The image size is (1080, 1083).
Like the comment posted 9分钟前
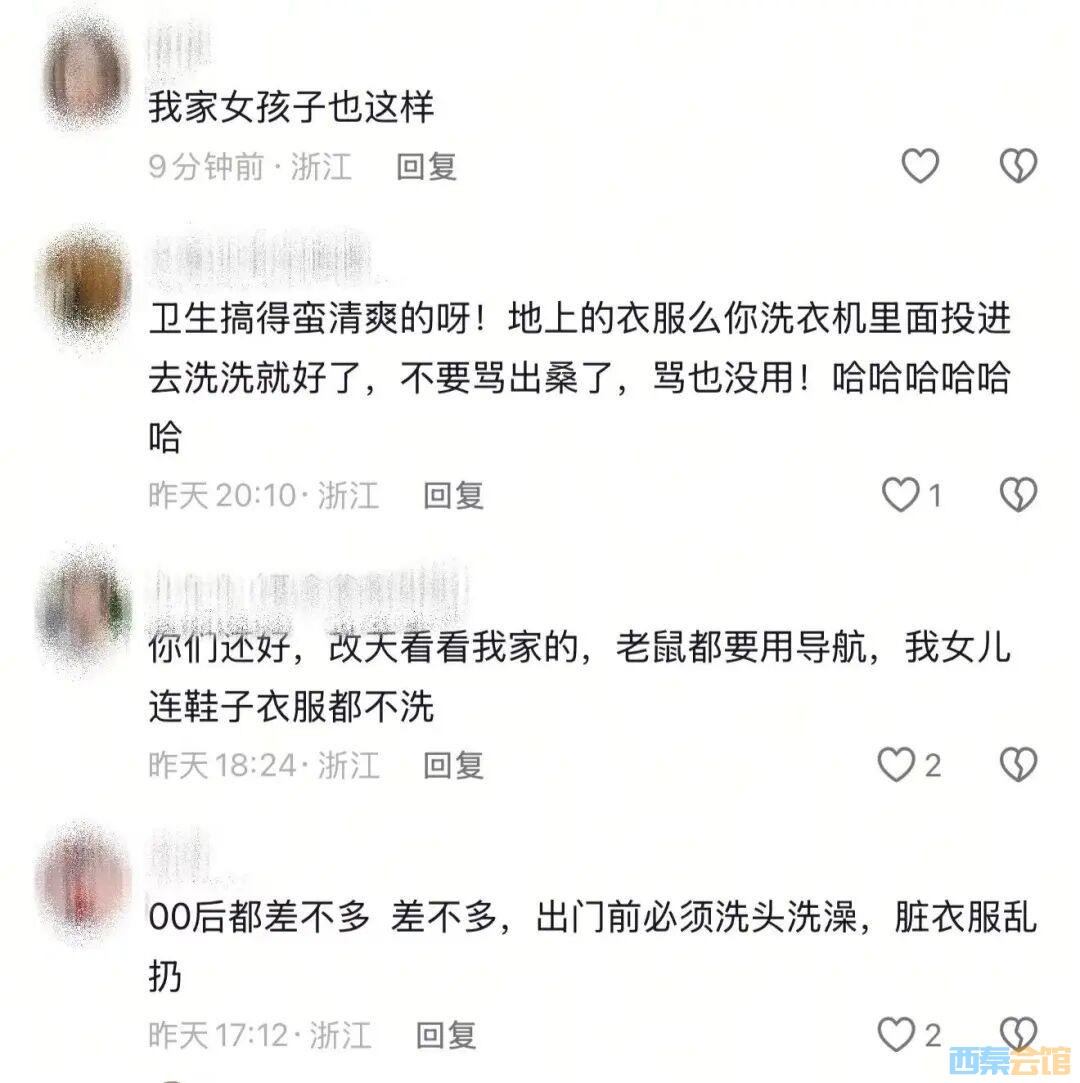(920, 166)
